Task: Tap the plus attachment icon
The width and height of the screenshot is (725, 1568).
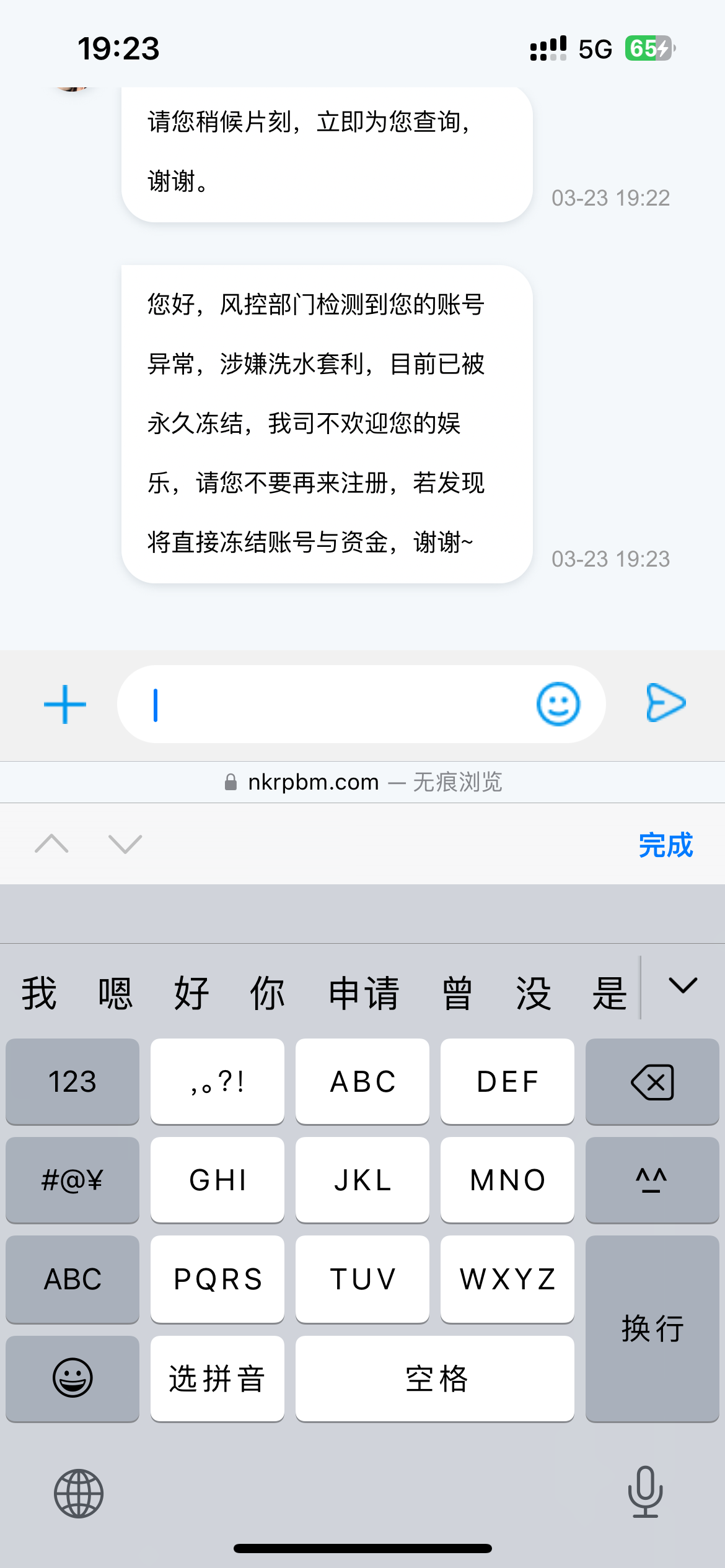Action: [65, 704]
